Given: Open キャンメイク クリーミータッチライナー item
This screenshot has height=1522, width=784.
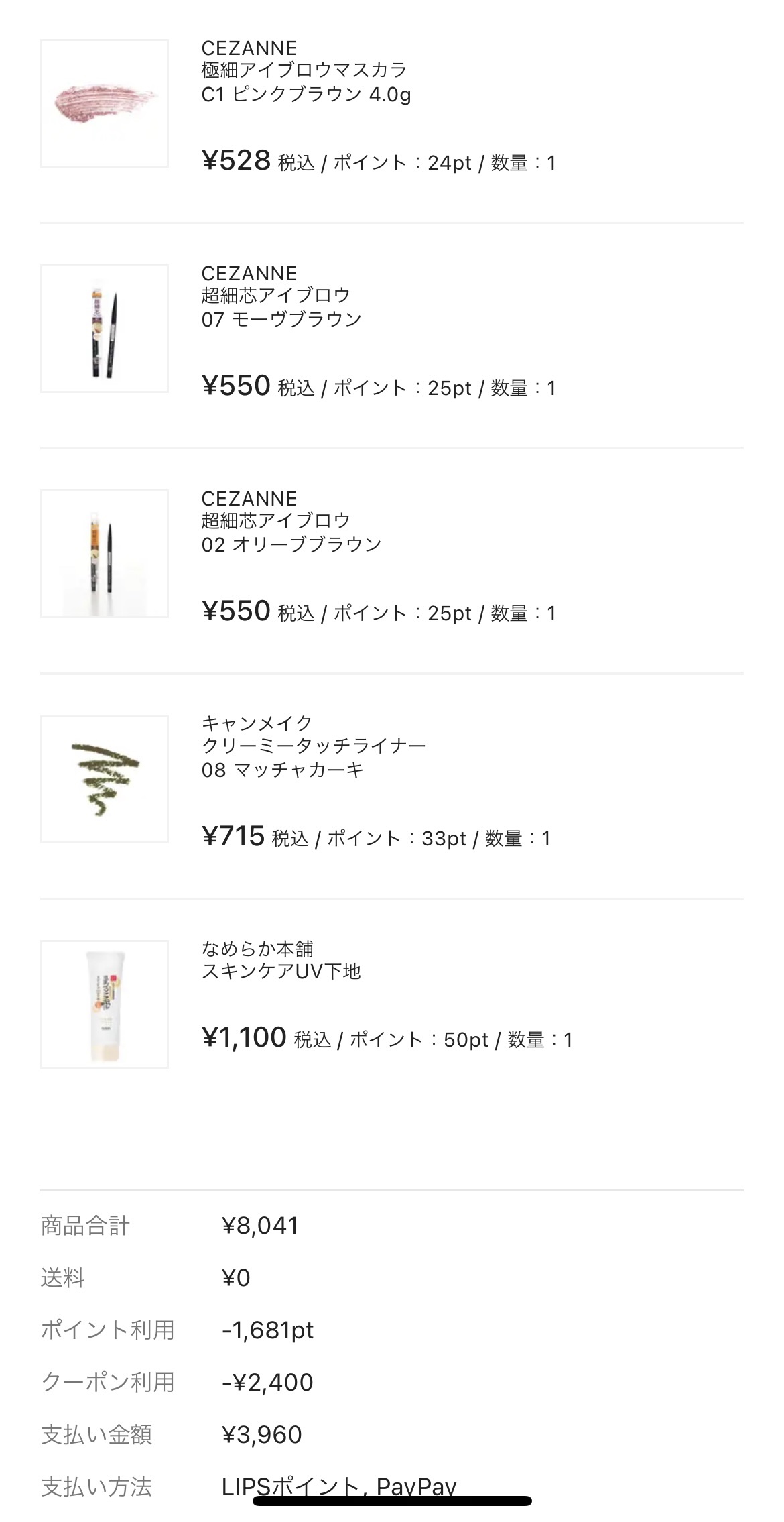Looking at the screenshot, I should pos(314,746).
